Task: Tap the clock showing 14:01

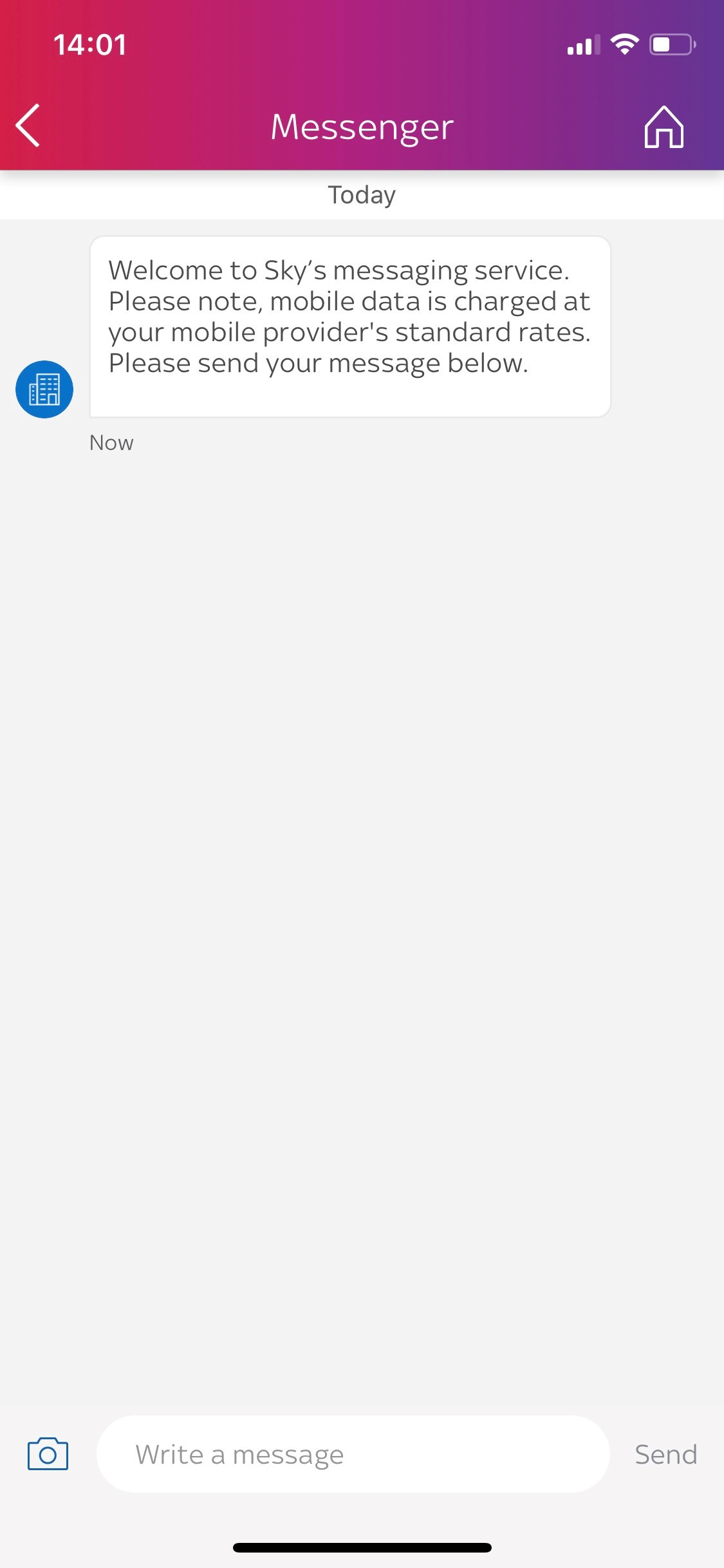Action: tap(89, 44)
